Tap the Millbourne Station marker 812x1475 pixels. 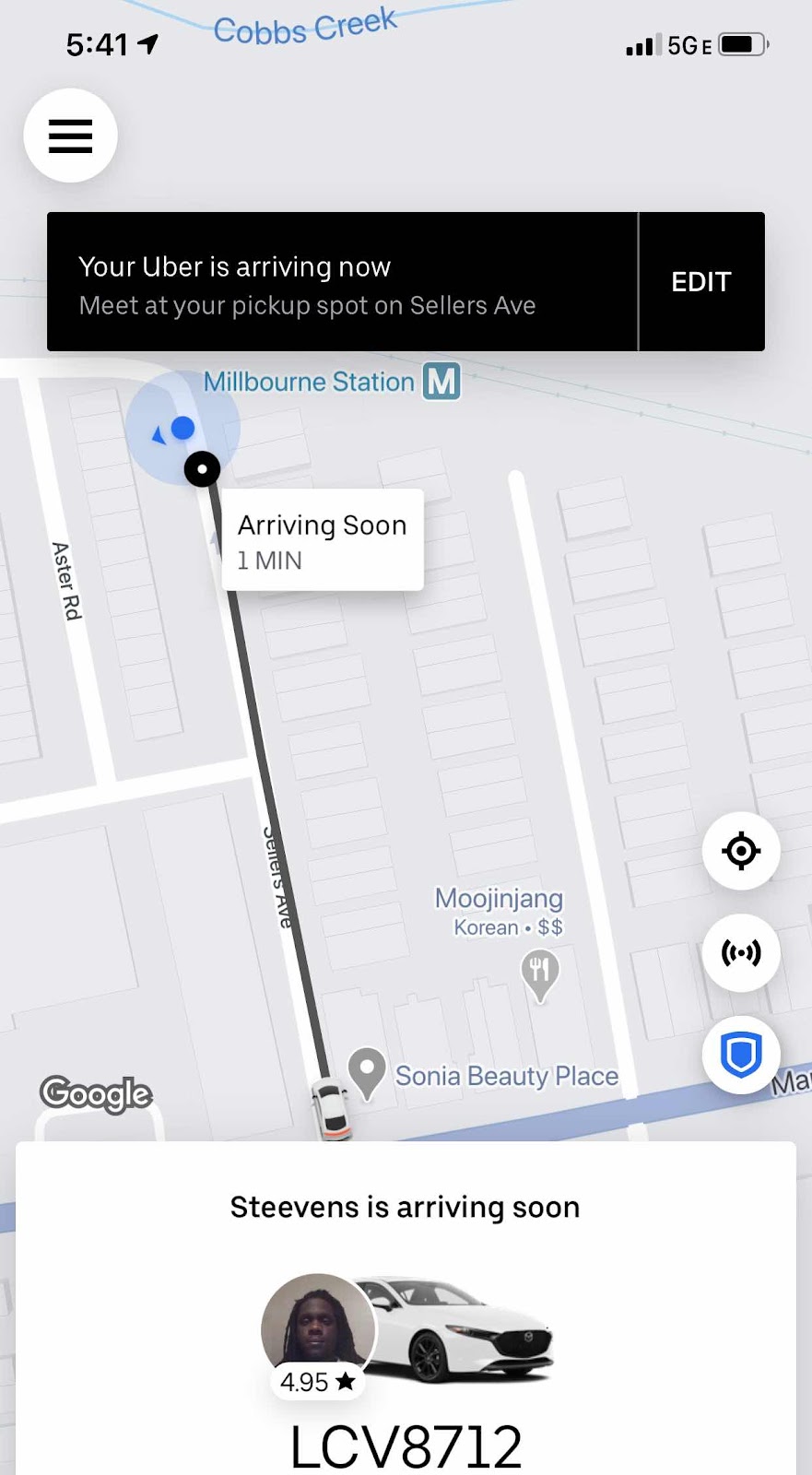pos(441,381)
